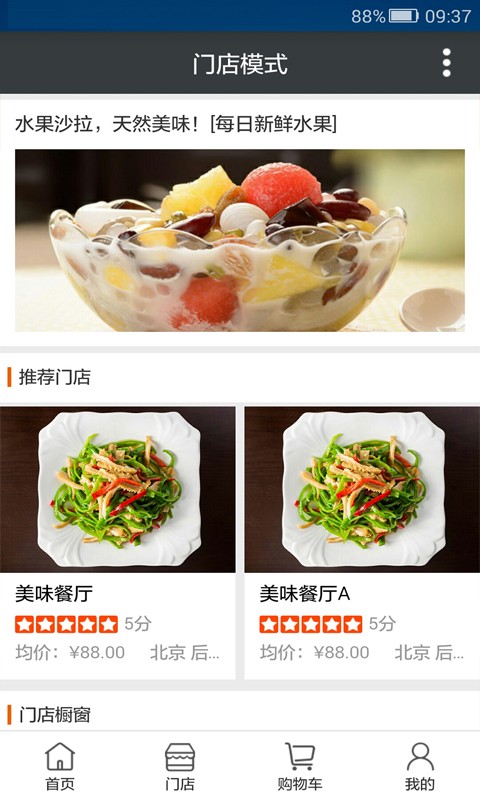Go to the 购物车 tab
The height and width of the screenshot is (800, 480).
point(299,766)
